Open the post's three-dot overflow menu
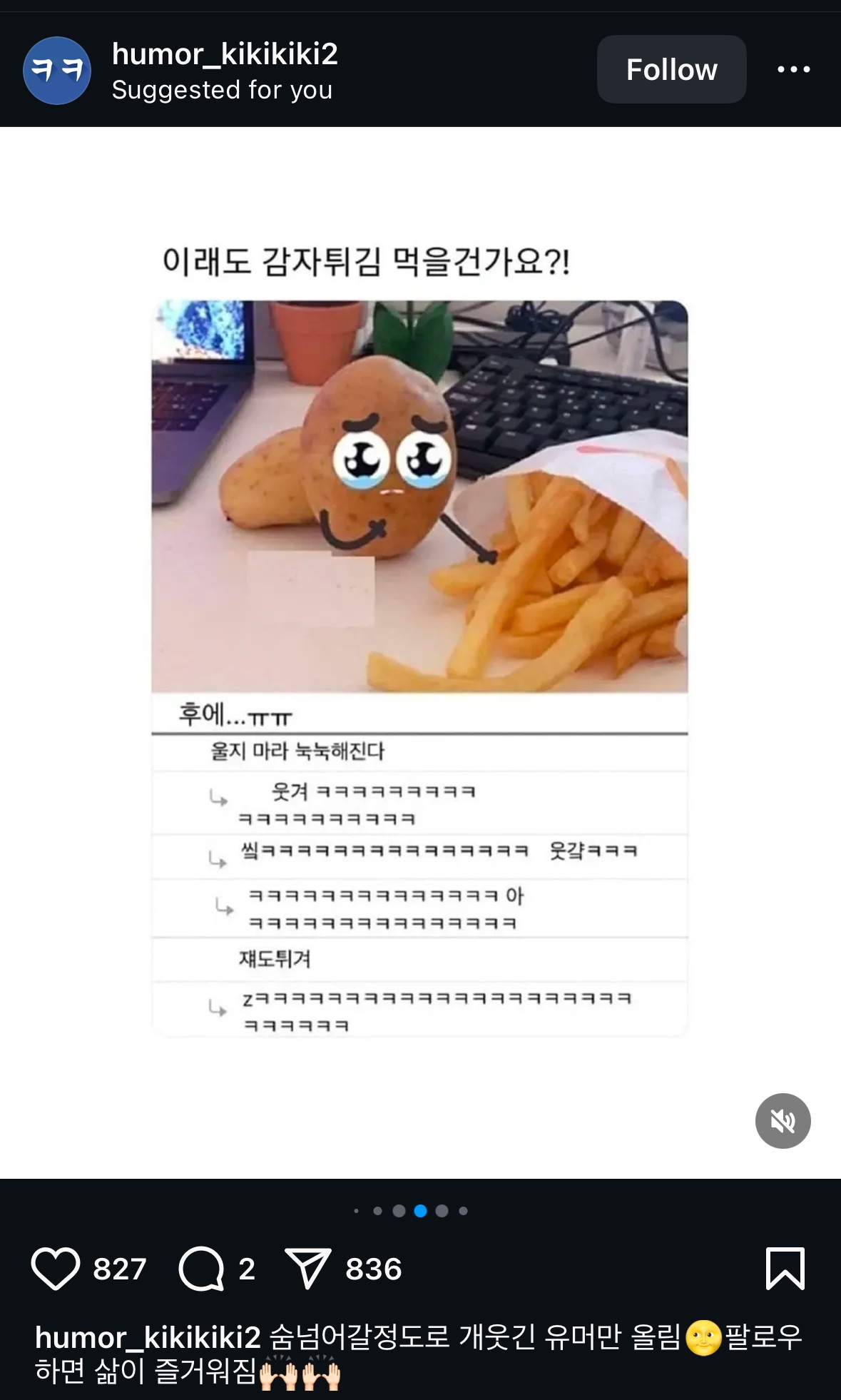Image resolution: width=841 pixels, height=1400 pixels. (793, 70)
